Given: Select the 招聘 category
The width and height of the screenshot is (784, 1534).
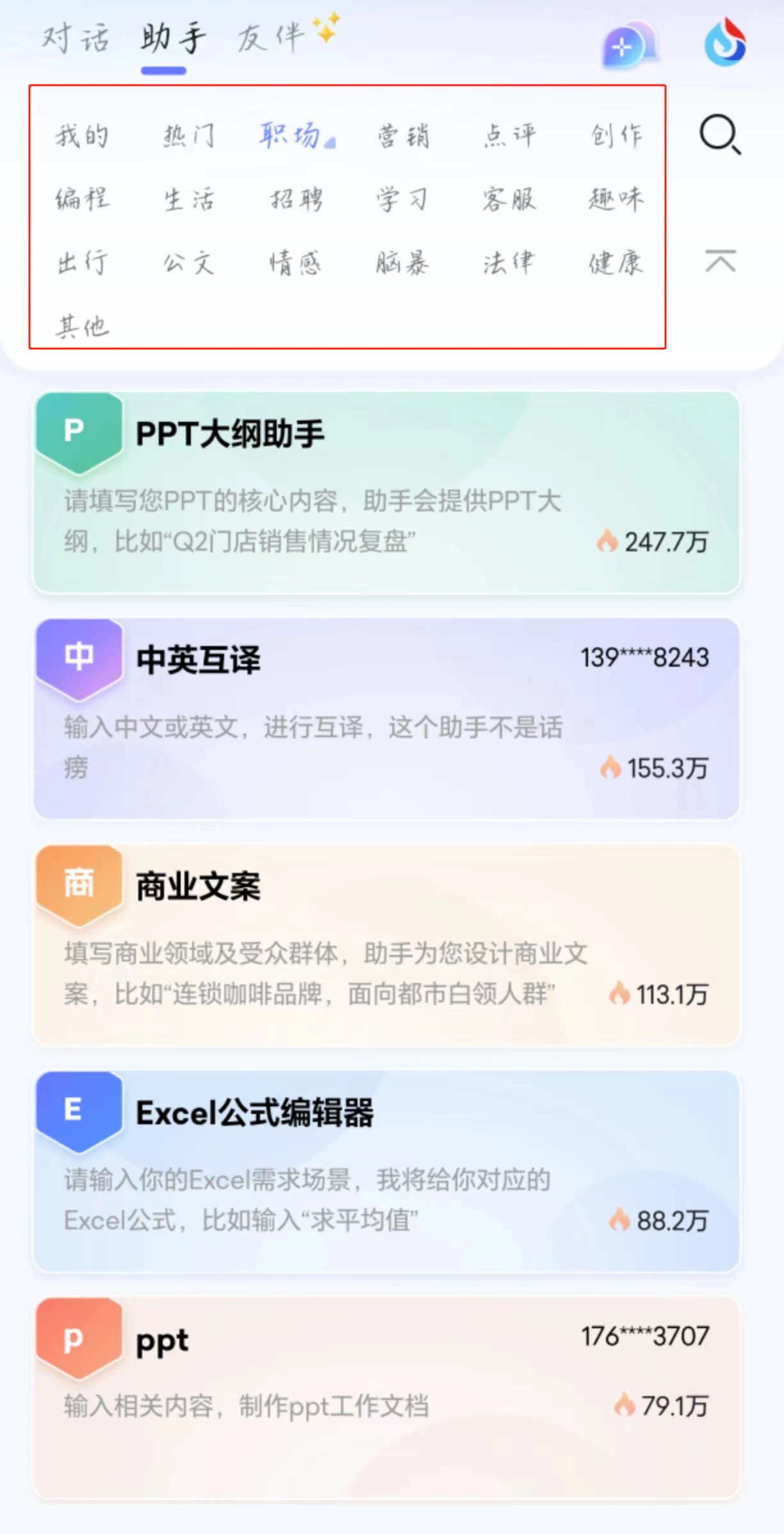Looking at the screenshot, I should [x=295, y=199].
